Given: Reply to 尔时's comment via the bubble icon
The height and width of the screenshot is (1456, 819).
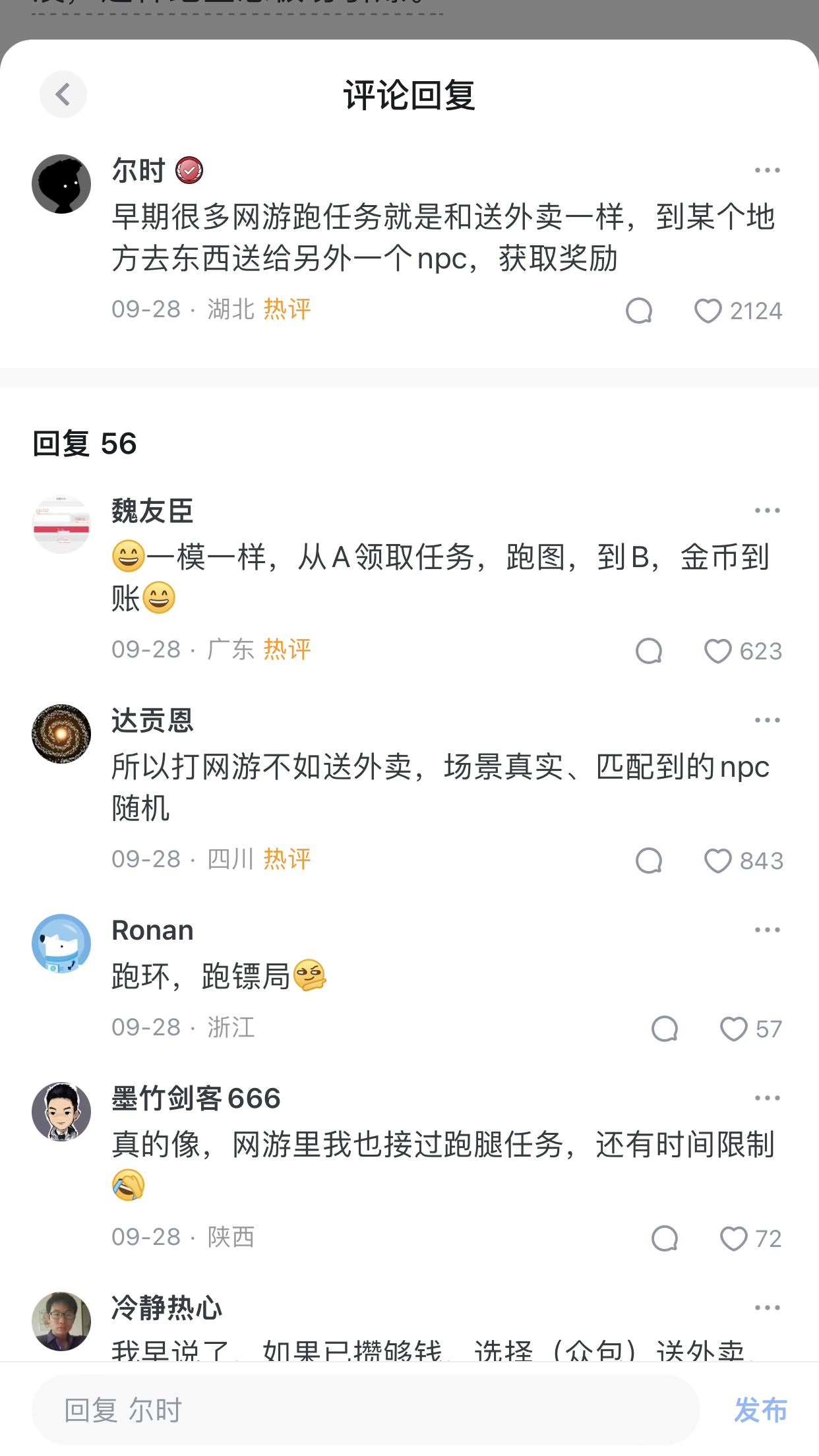Looking at the screenshot, I should pyautogui.click(x=638, y=311).
